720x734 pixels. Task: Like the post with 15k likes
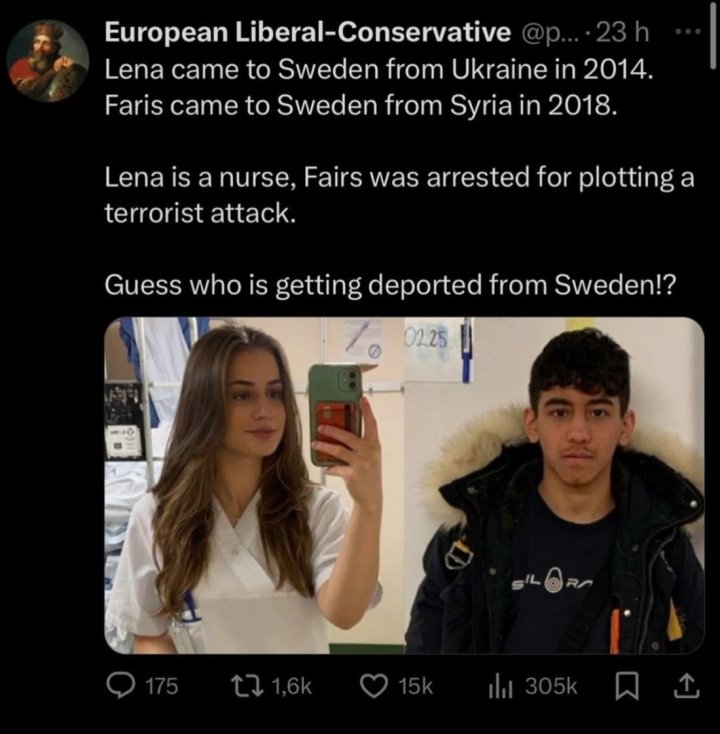373,685
